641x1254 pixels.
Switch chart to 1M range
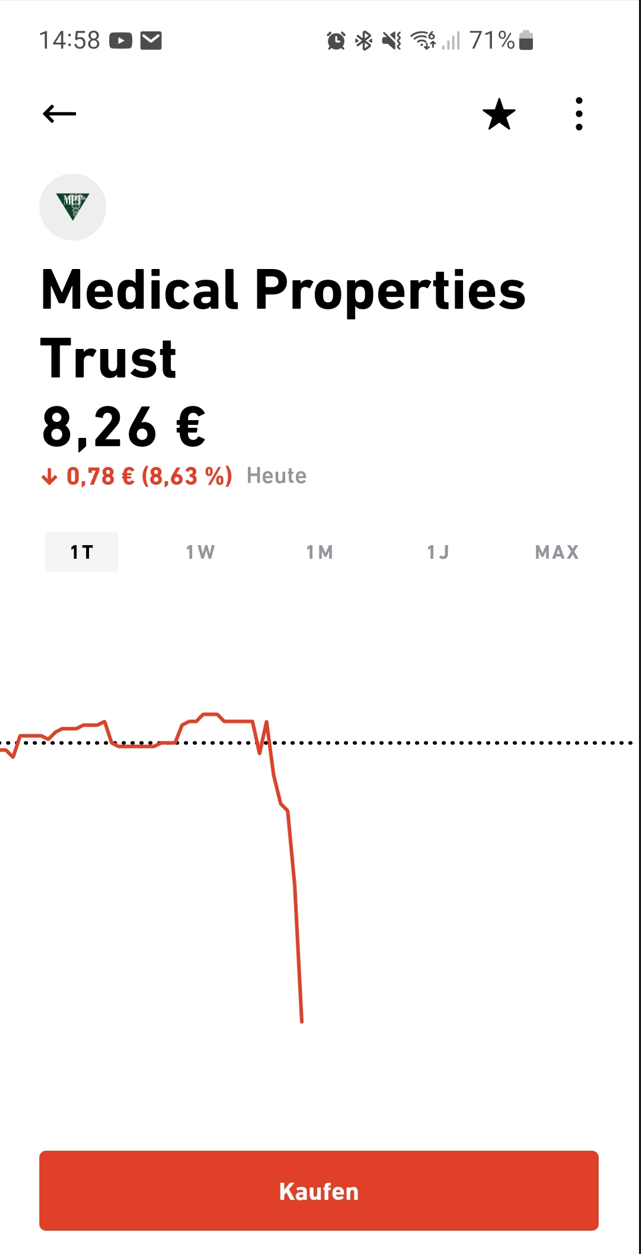click(319, 552)
